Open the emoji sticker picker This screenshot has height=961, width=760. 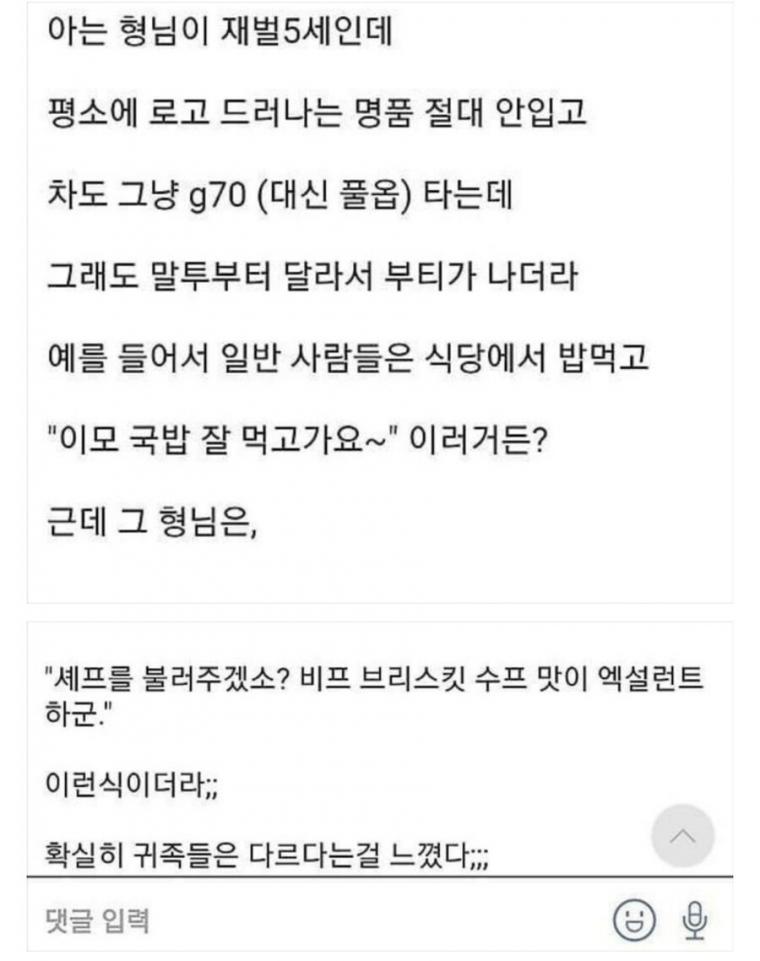coord(634,920)
